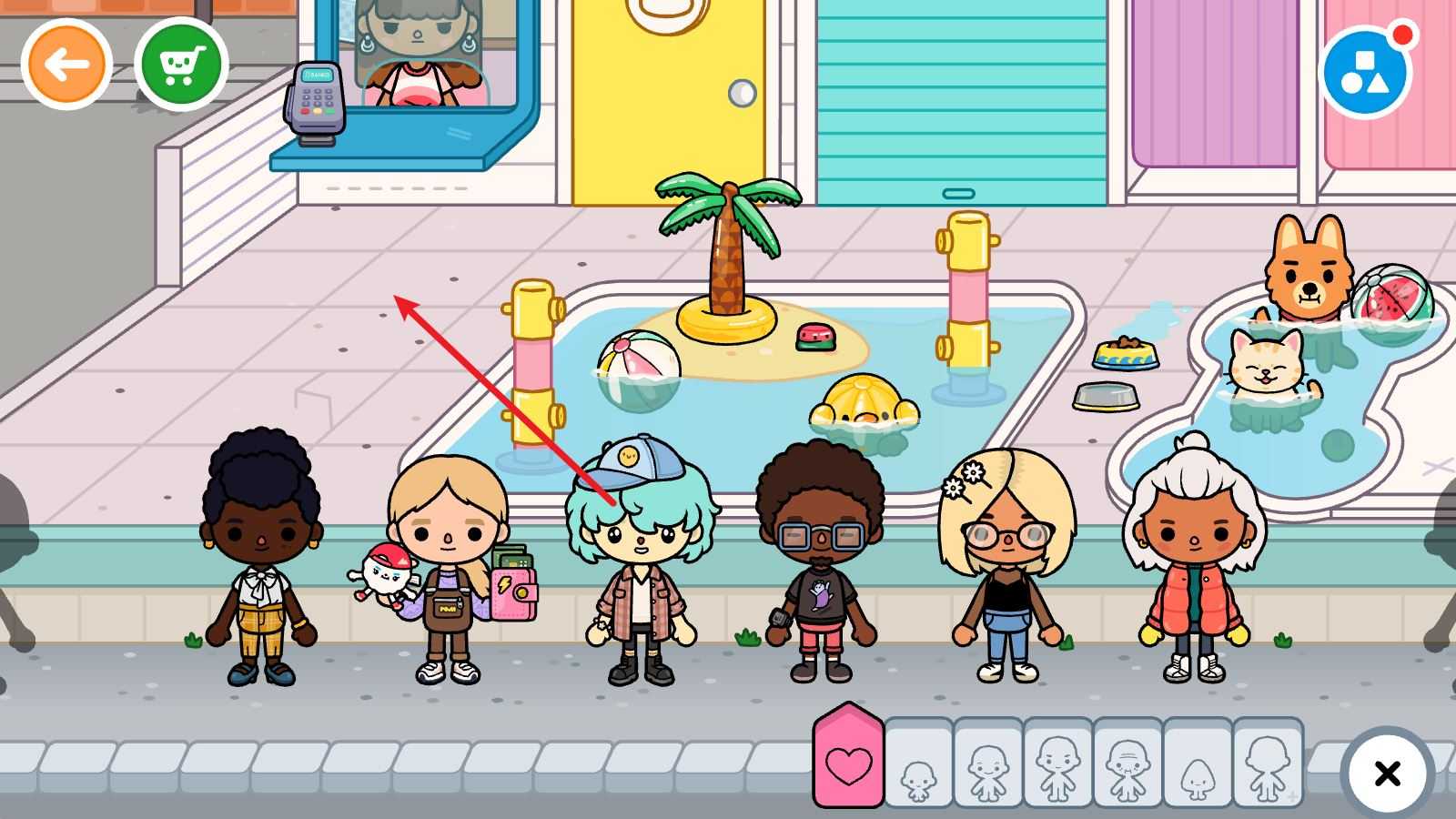
Task: Select the bearded character with blue glasses
Action: [821, 564]
